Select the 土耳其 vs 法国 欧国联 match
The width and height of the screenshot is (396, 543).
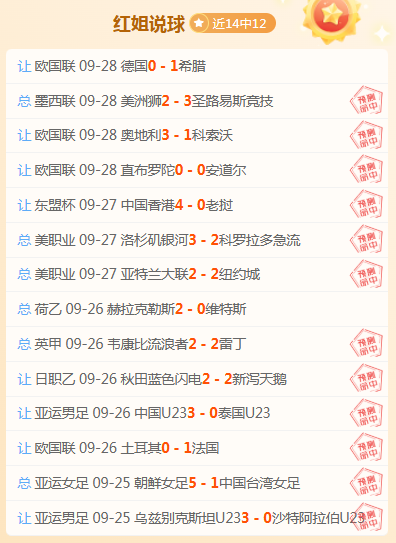[x=197, y=448]
